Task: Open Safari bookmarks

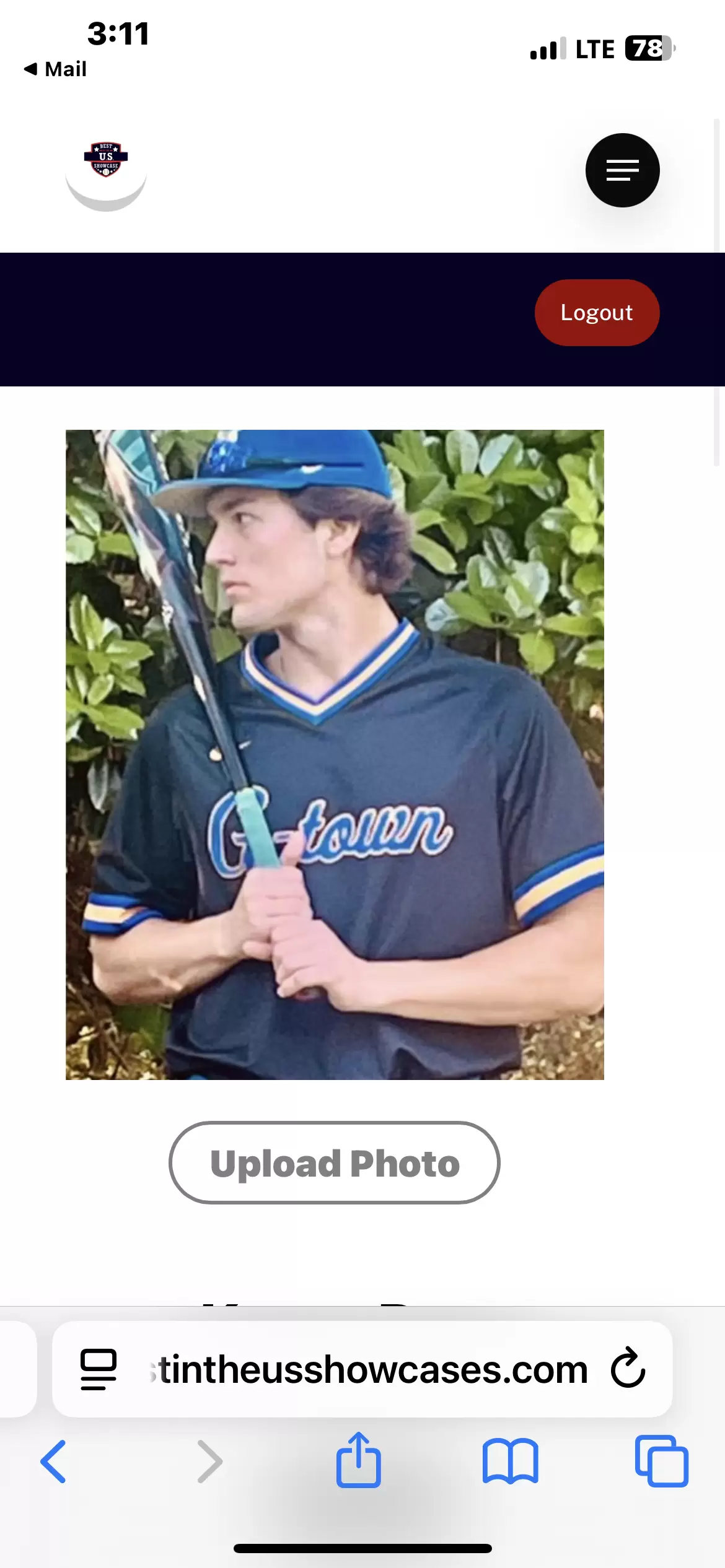Action: coord(510,1461)
